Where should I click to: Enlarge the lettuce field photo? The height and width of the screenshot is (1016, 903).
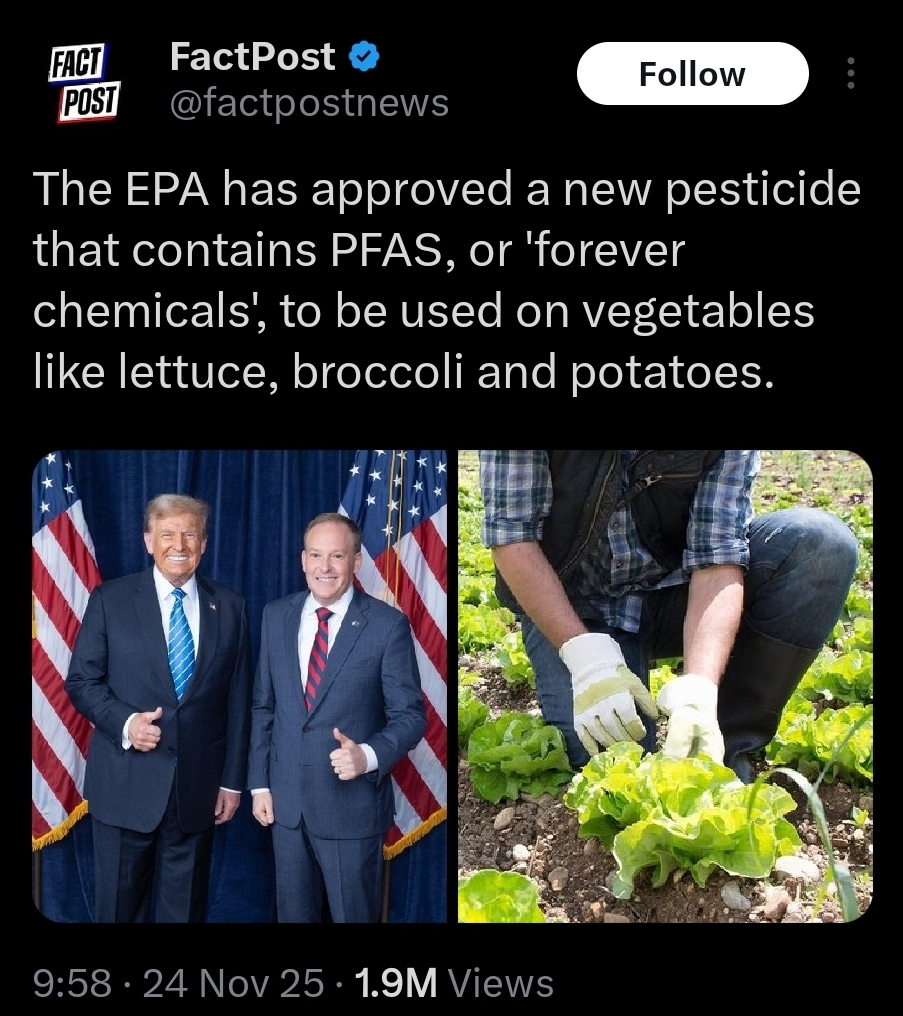pos(665,686)
